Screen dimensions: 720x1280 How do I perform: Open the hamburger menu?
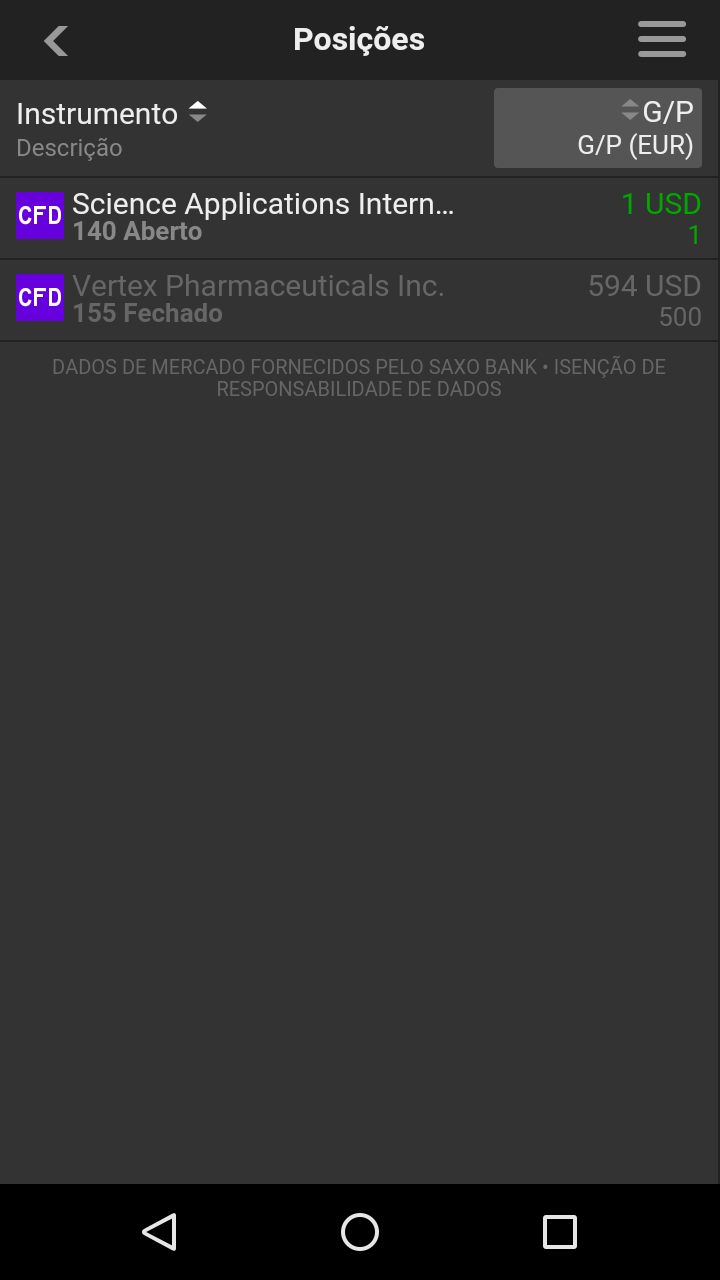662,40
